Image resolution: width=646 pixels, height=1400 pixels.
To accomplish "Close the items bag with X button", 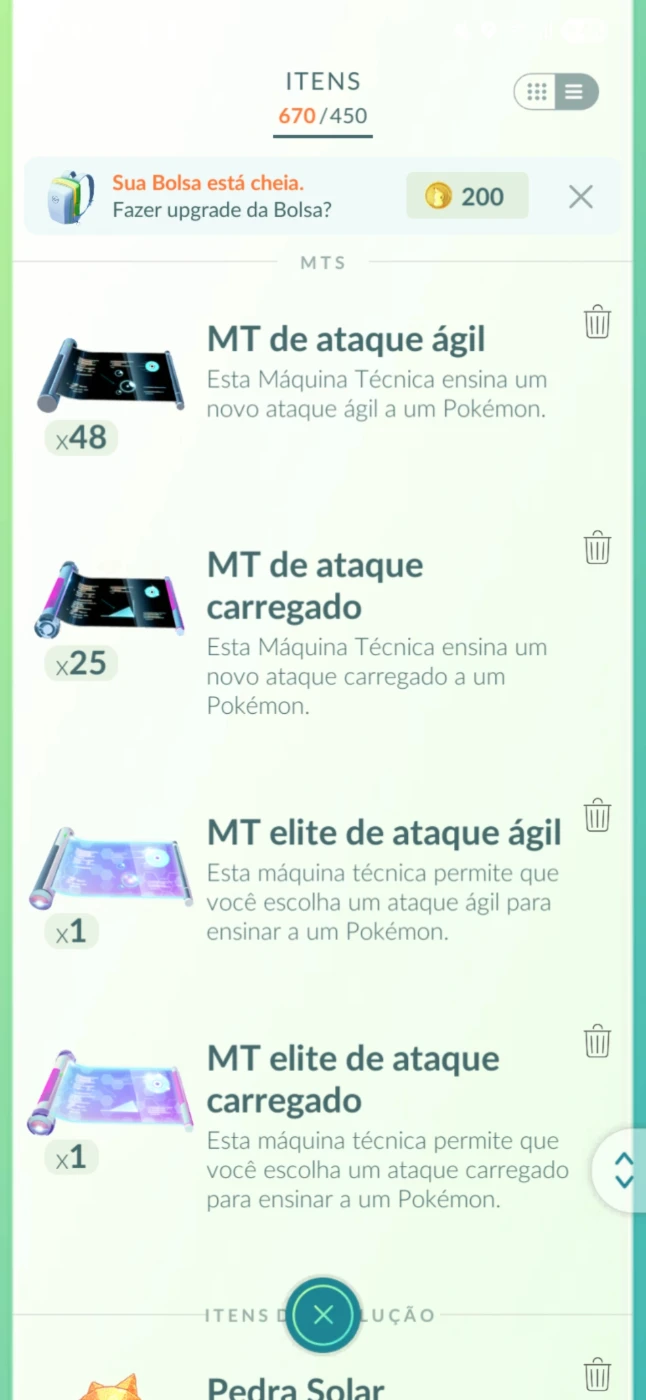I will click(x=323, y=1315).
